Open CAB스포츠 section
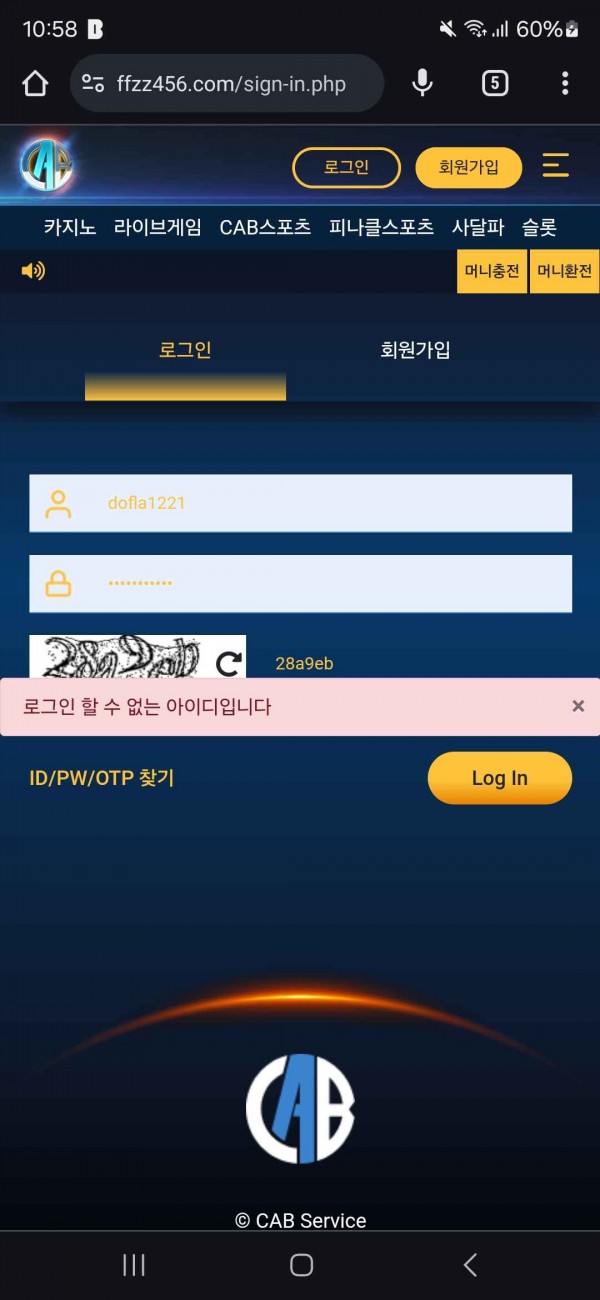Screen dimensions: 600x1300 click(265, 228)
